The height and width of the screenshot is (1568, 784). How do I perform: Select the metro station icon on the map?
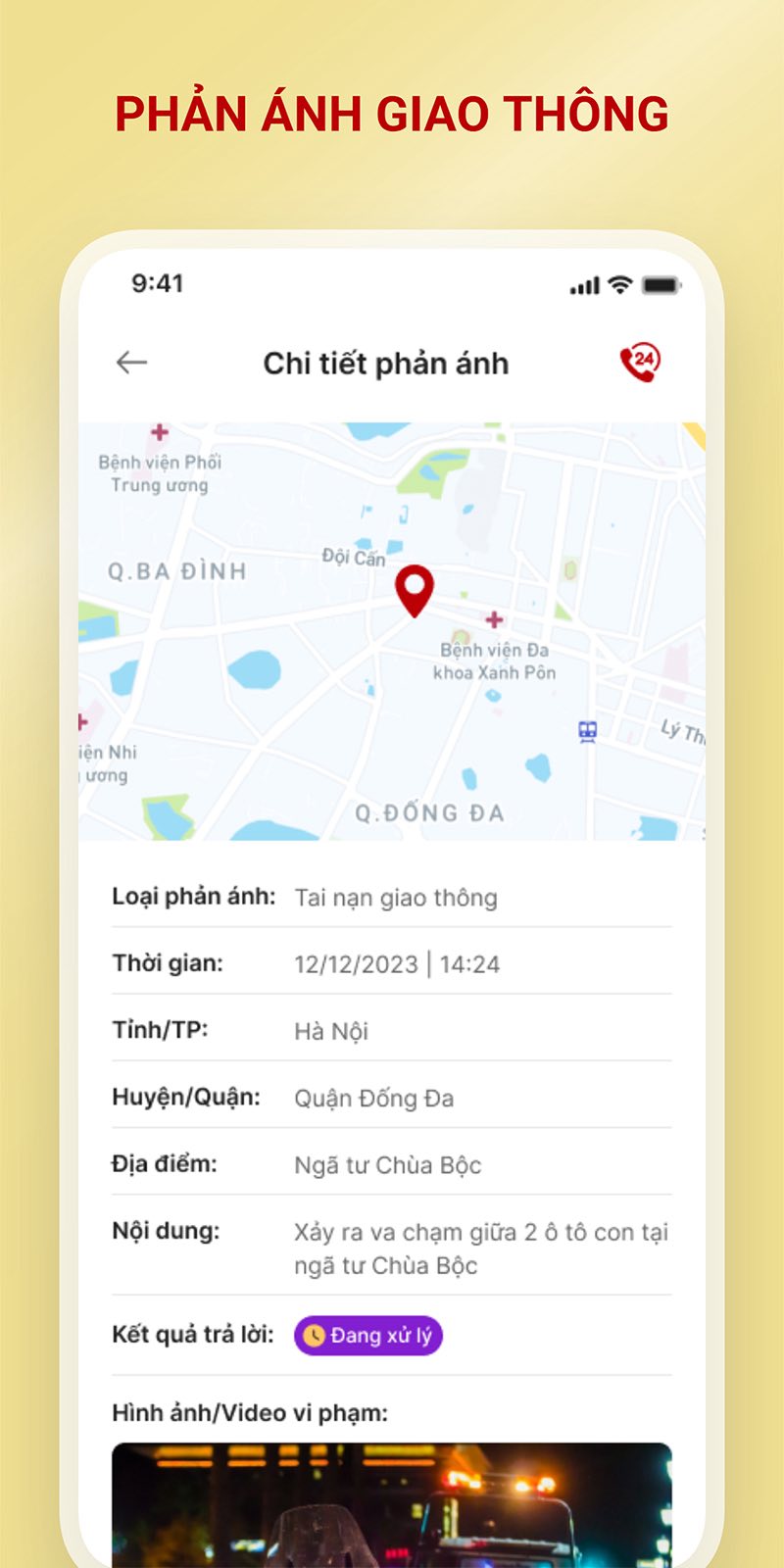(x=586, y=730)
